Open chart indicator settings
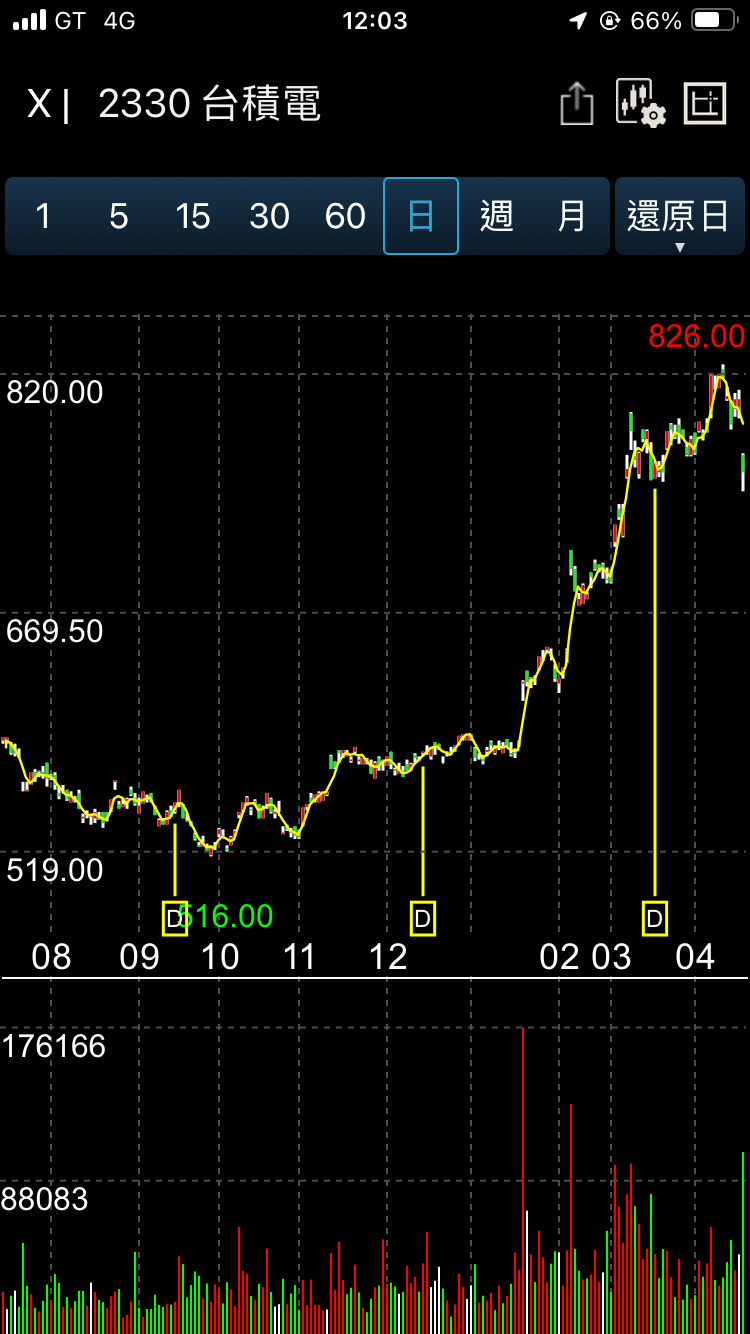This screenshot has height=1334, width=750. click(640, 103)
